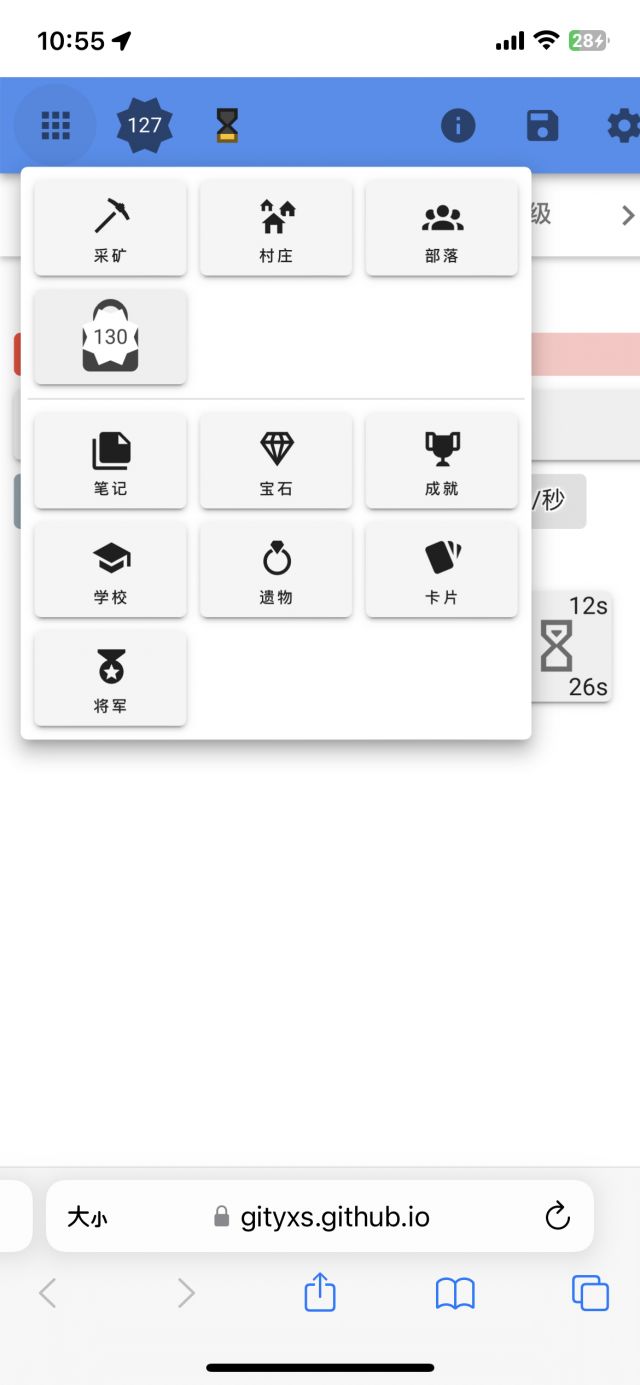Reload the page in Safari

tap(557, 1216)
